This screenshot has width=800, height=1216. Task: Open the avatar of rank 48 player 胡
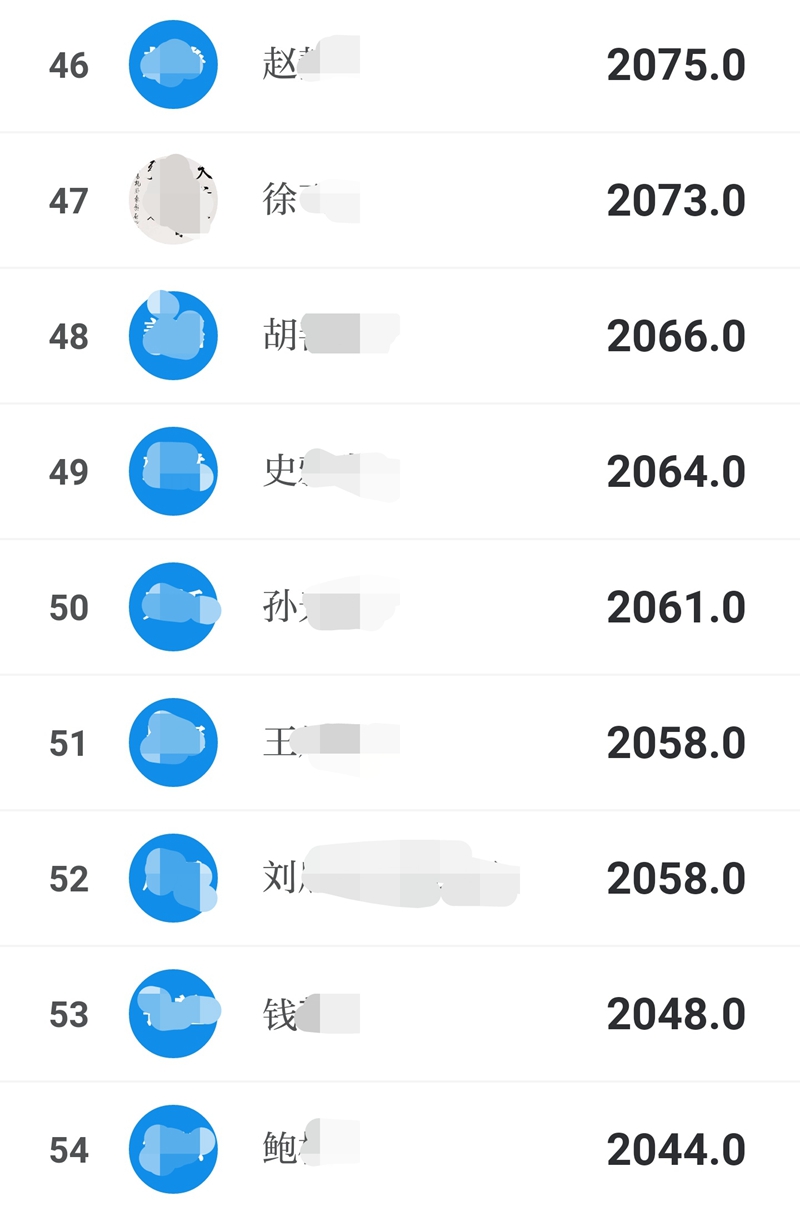(173, 336)
